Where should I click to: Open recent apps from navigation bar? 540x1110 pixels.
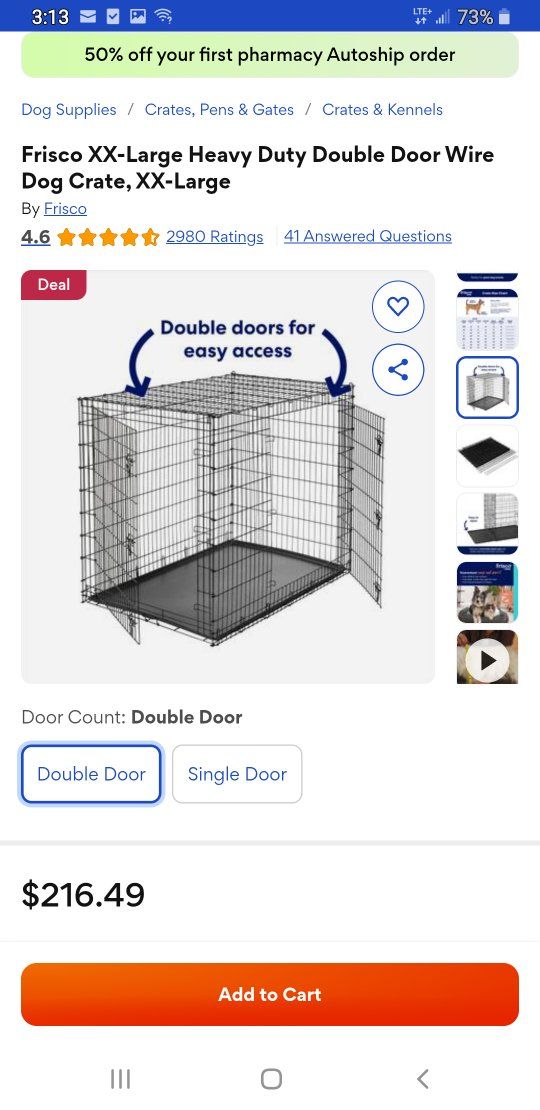121,1079
